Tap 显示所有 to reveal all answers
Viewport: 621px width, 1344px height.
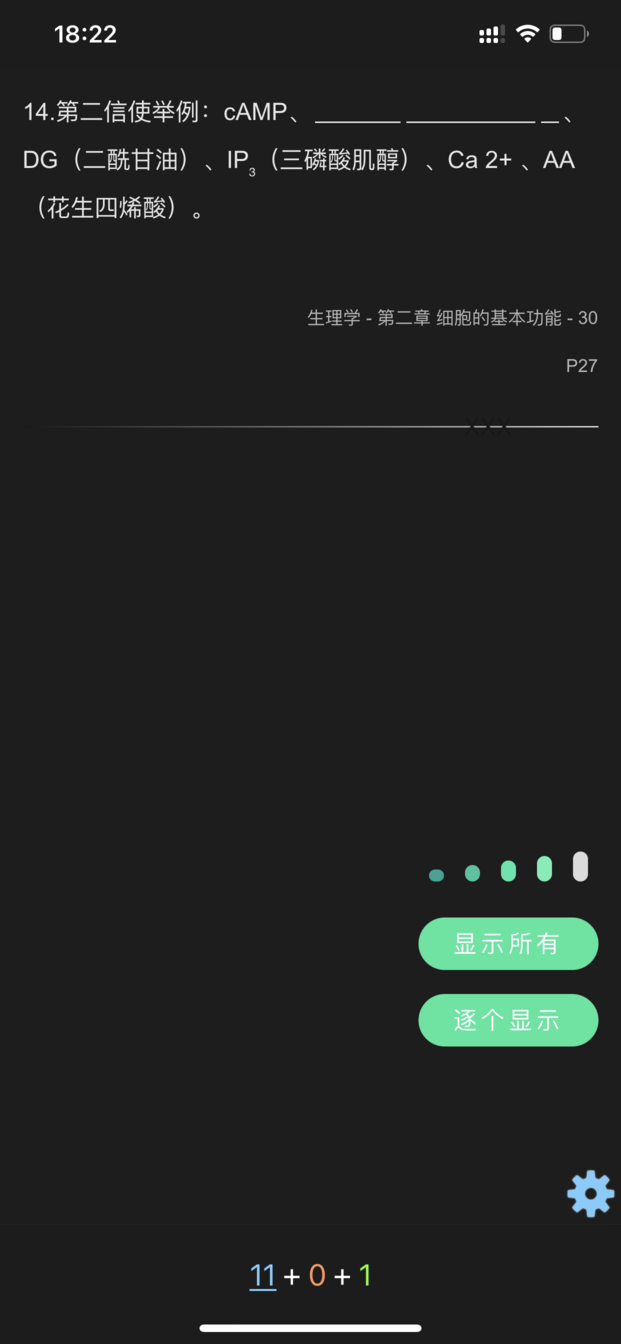[508, 943]
